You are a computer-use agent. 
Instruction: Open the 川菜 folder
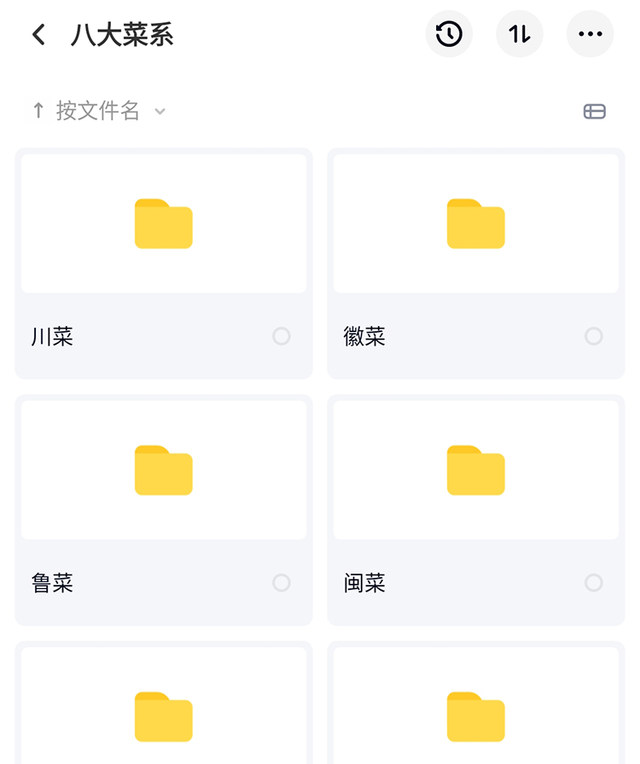click(x=164, y=224)
